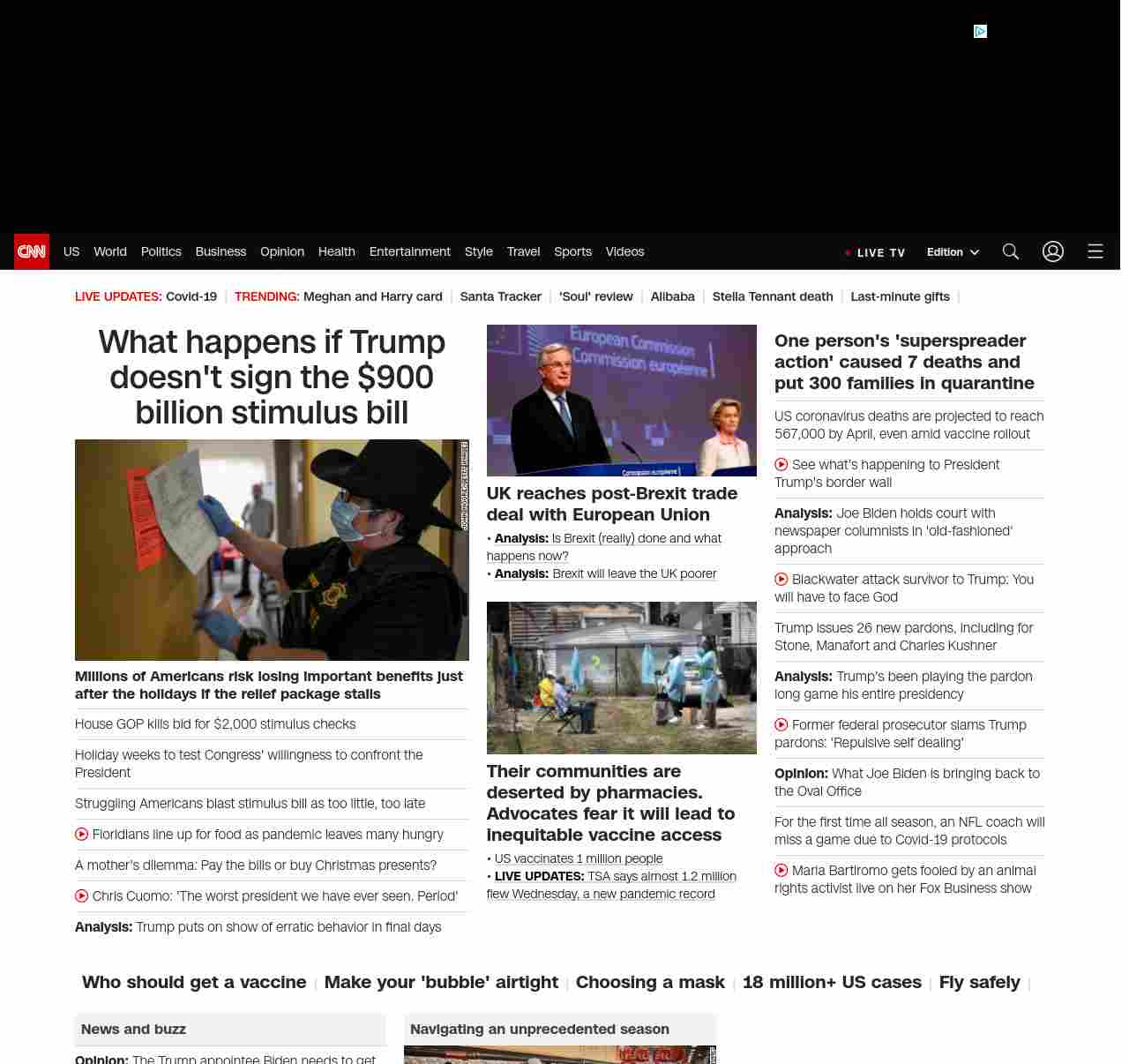Screen dimensions: 1129x1064
Task: Open the Business section
Action: [x=221, y=251]
